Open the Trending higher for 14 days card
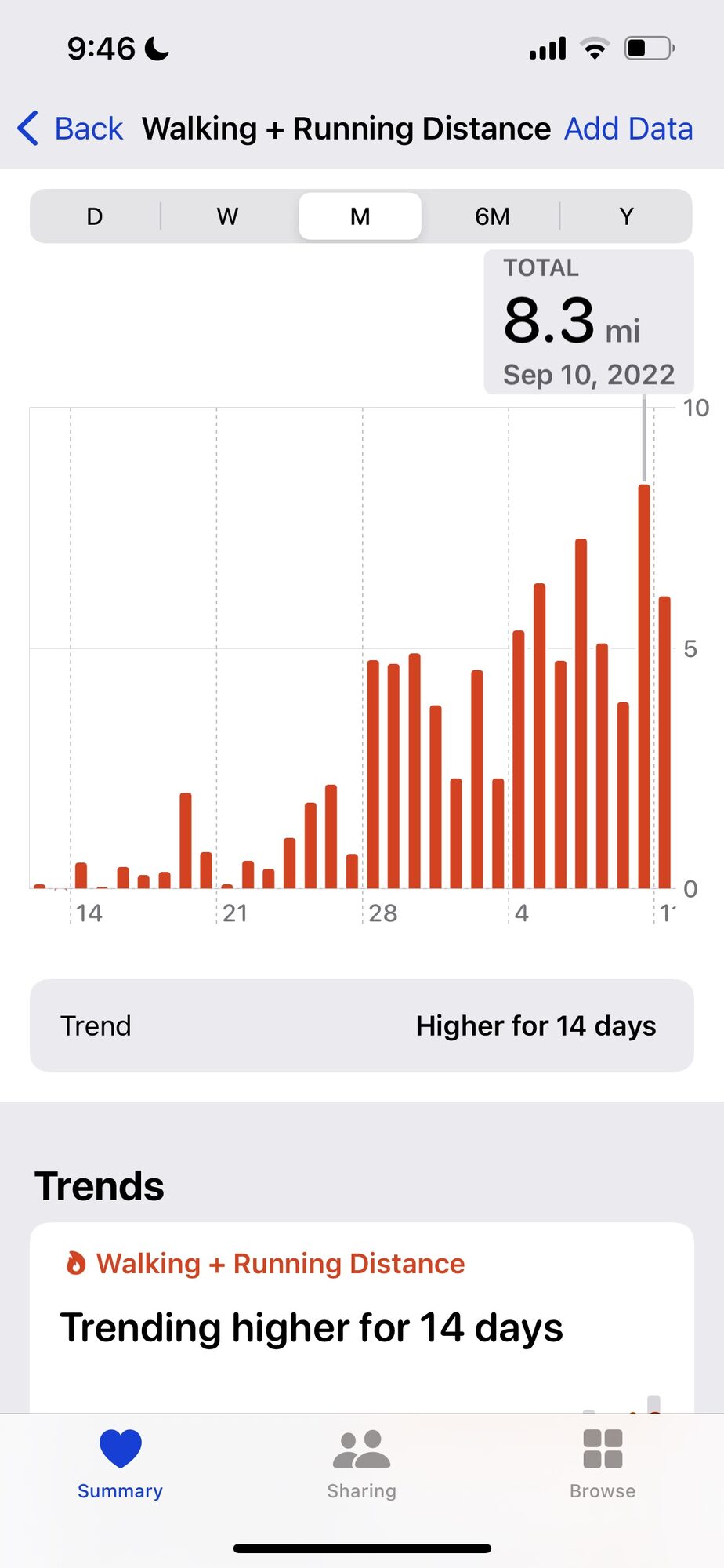This screenshot has height=1568, width=724. (x=362, y=1317)
